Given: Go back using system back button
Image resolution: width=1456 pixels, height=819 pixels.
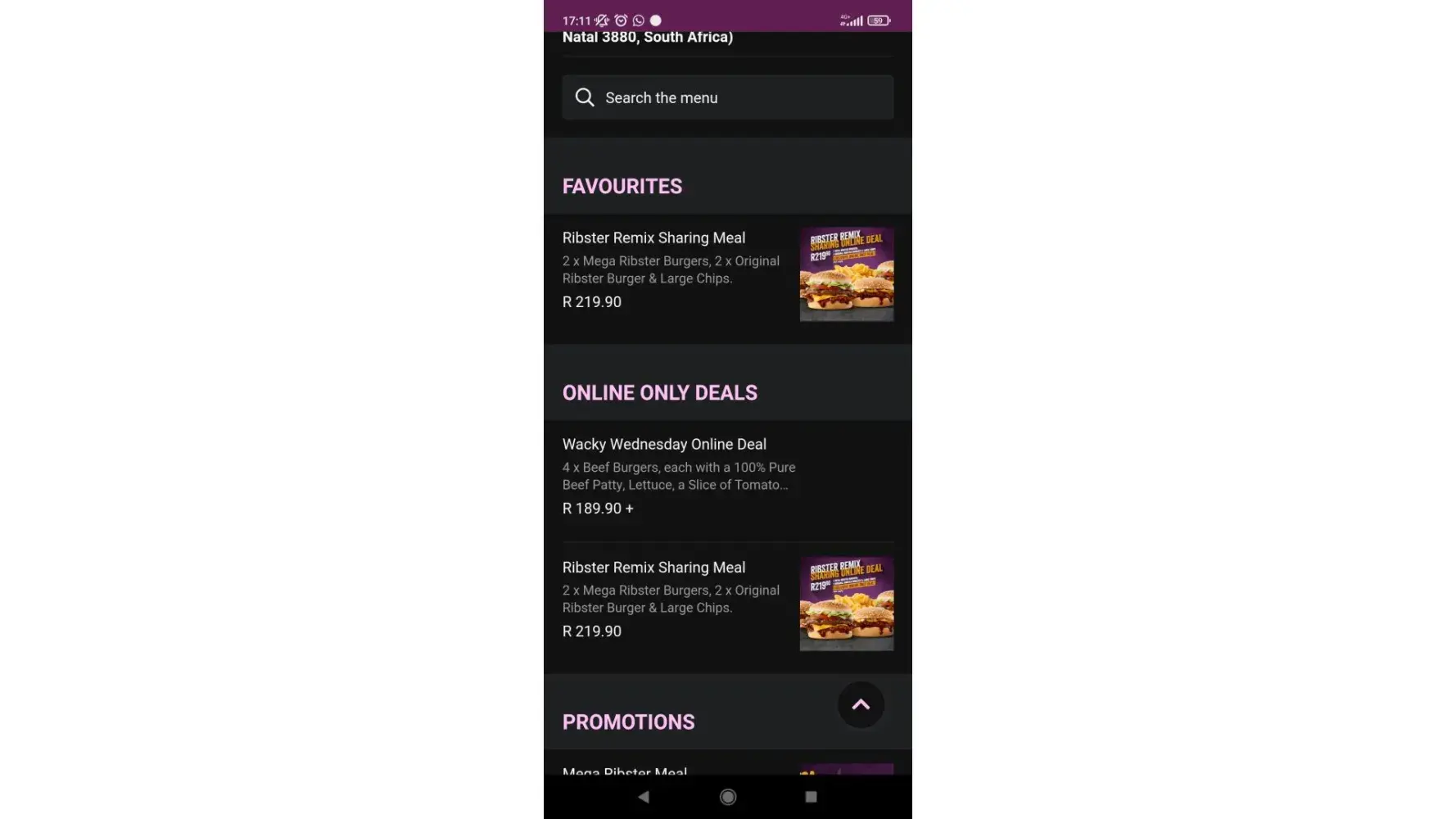Looking at the screenshot, I should 644,797.
